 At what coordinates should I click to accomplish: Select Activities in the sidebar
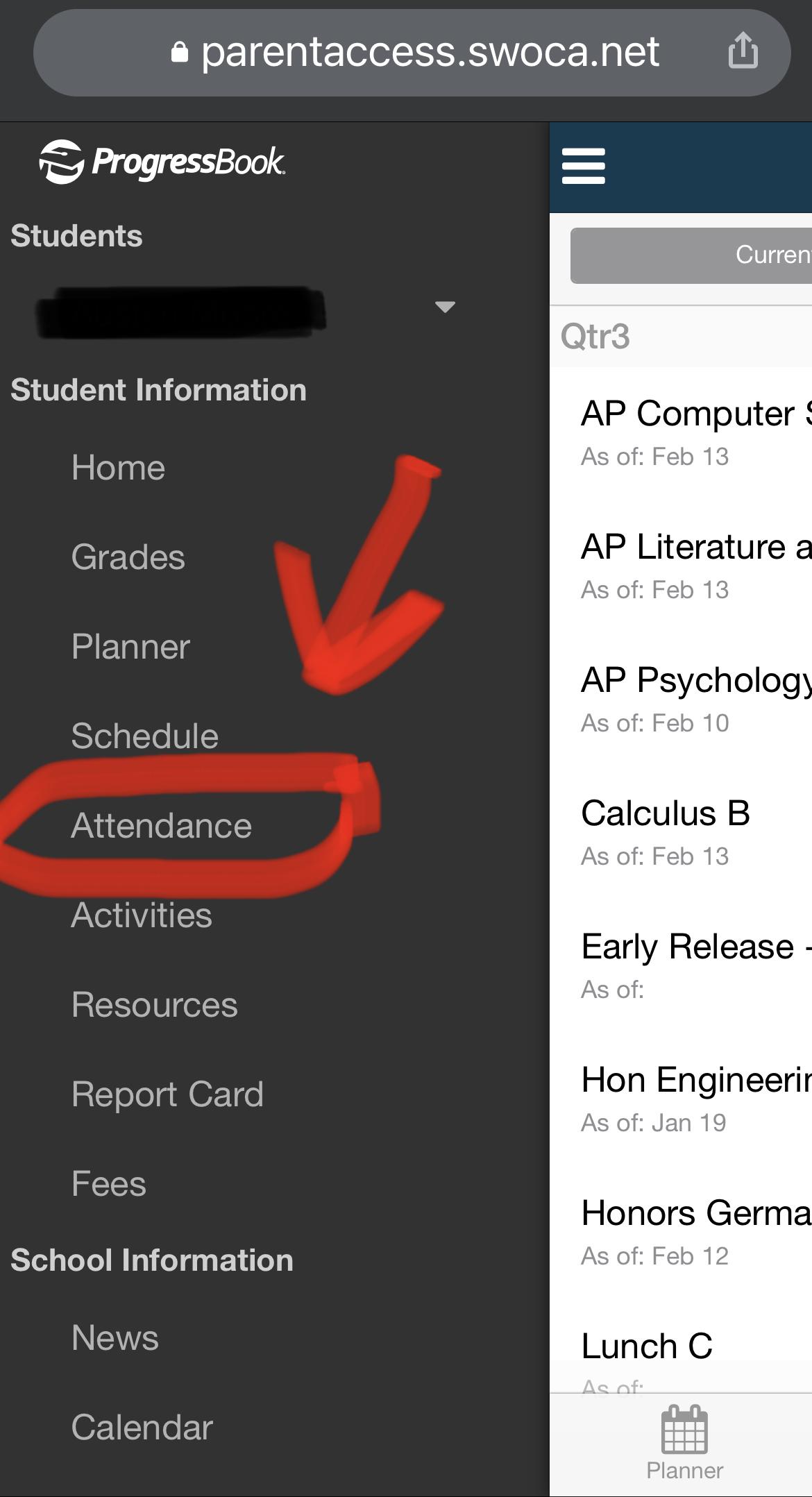(142, 915)
